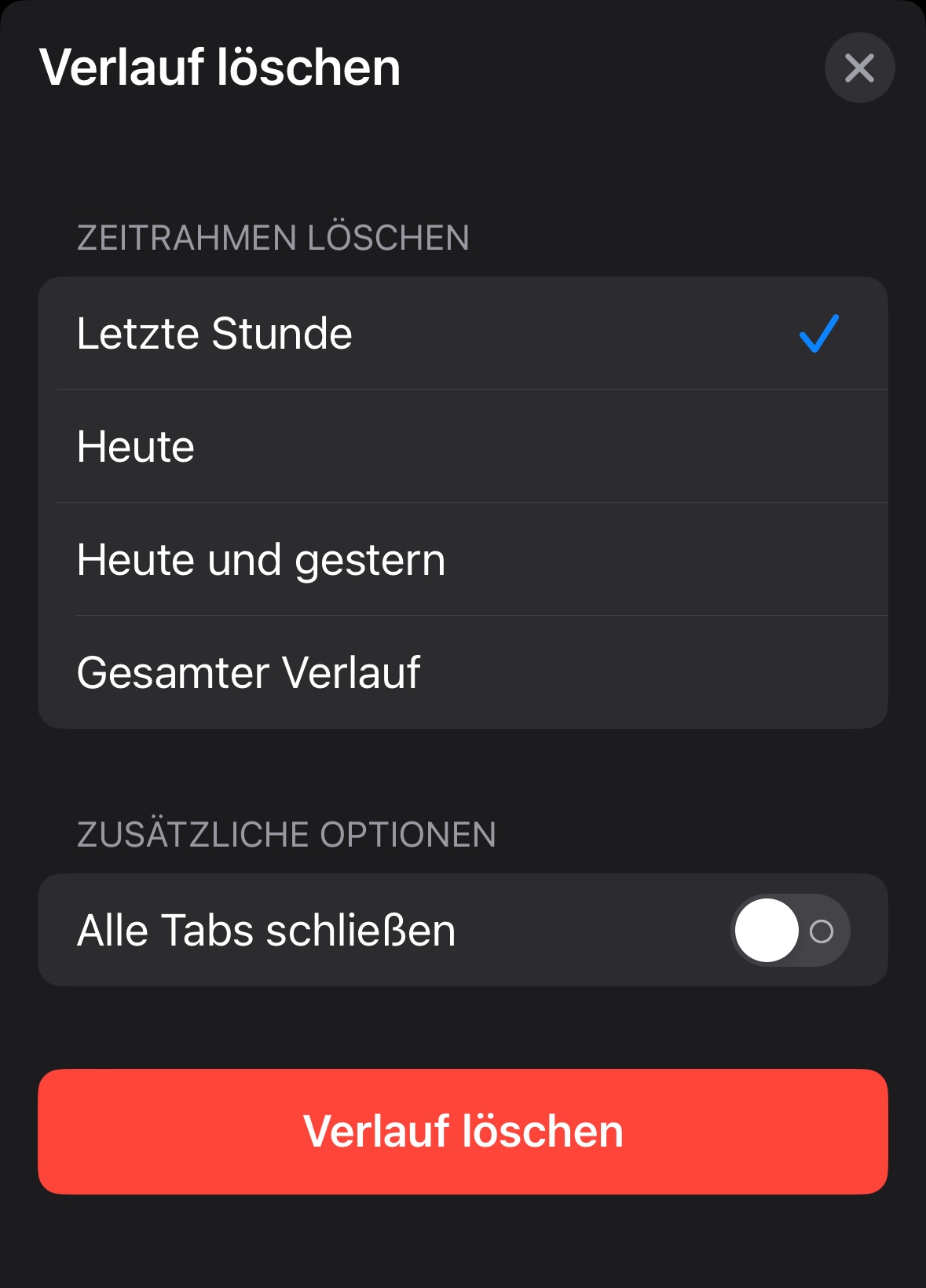Pick Gesamter Verlauf timeframe
The height and width of the screenshot is (1288, 926).
click(x=463, y=672)
